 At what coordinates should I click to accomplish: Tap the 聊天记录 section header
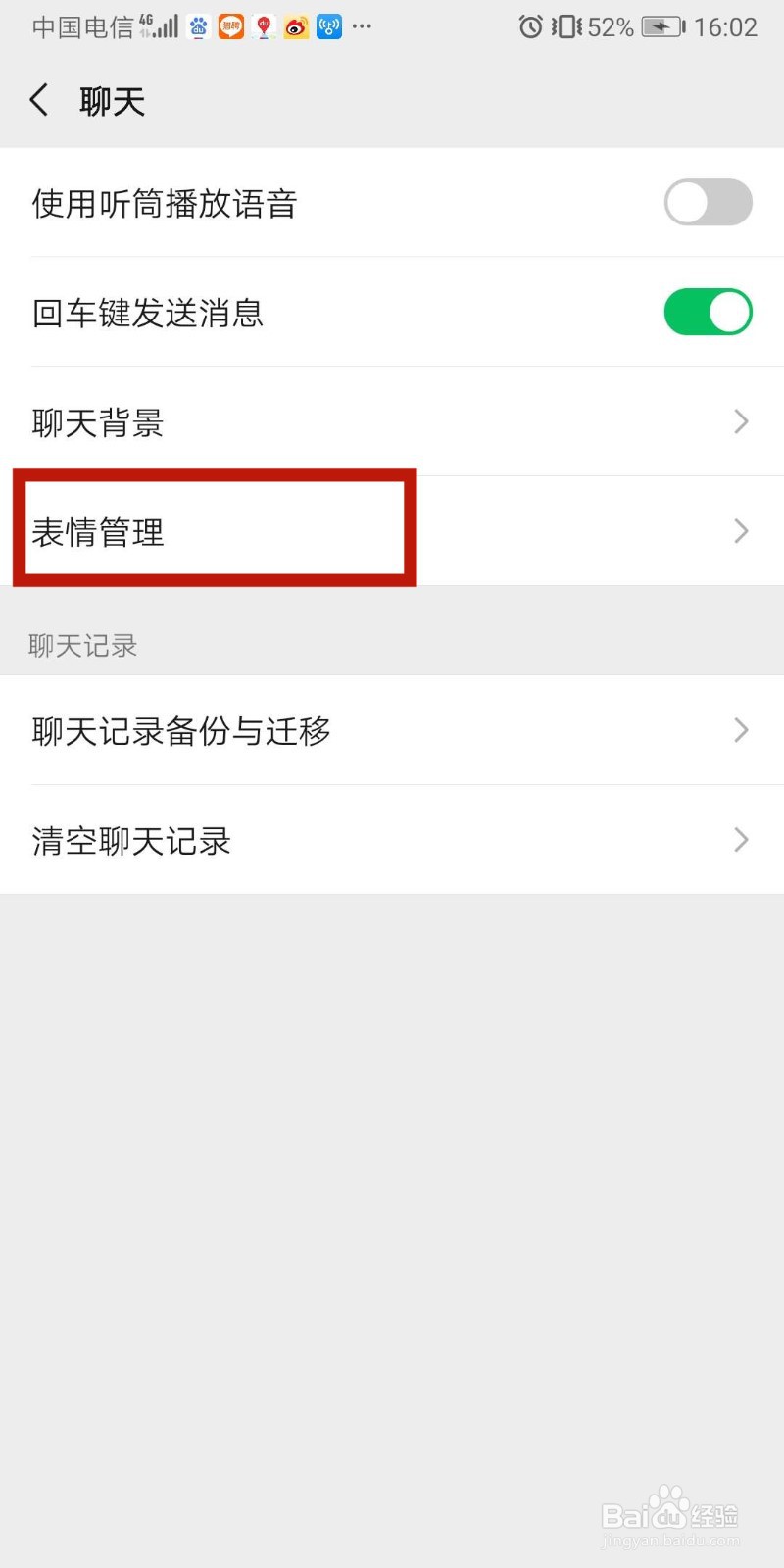[82, 645]
